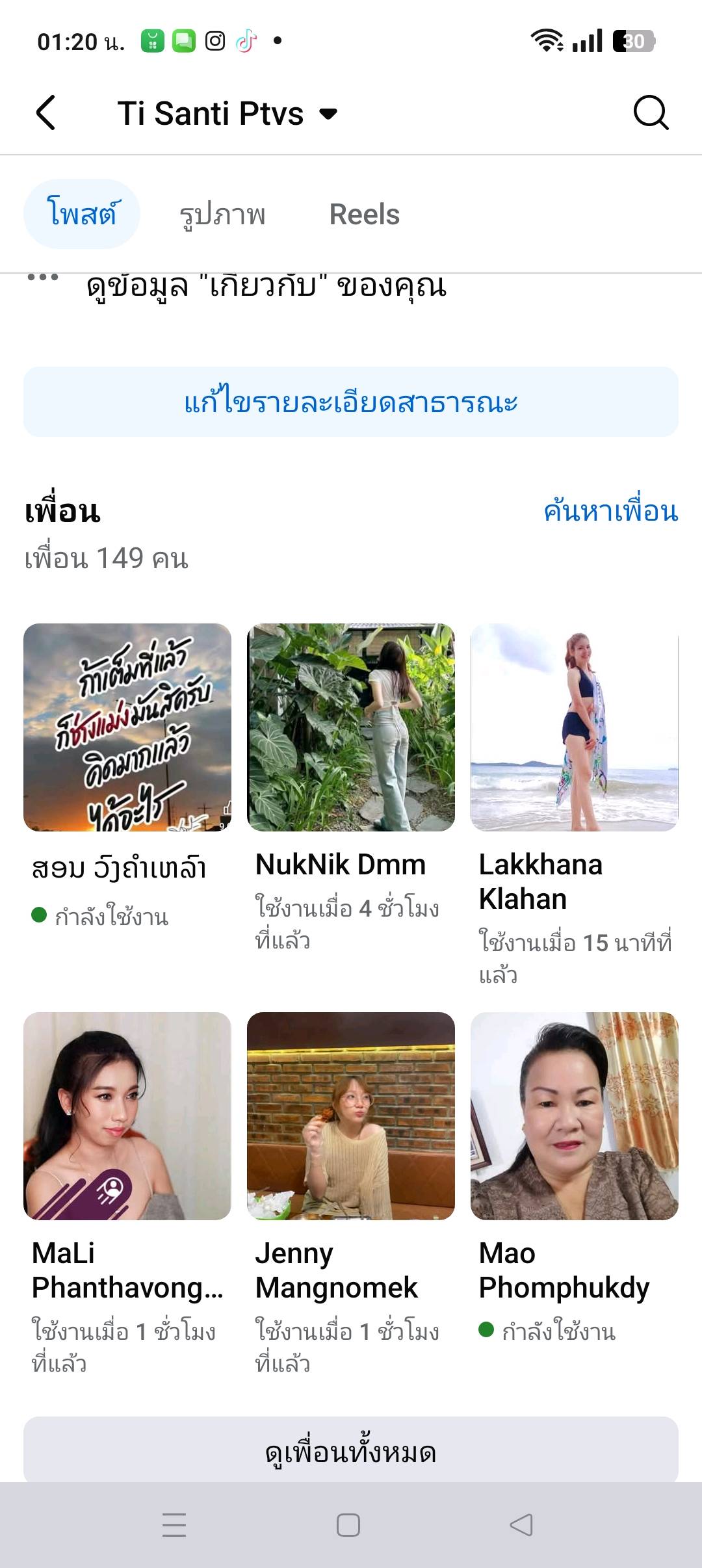Tap the system home button
The image size is (702, 1568).
pyautogui.click(x=348, y=1524)
